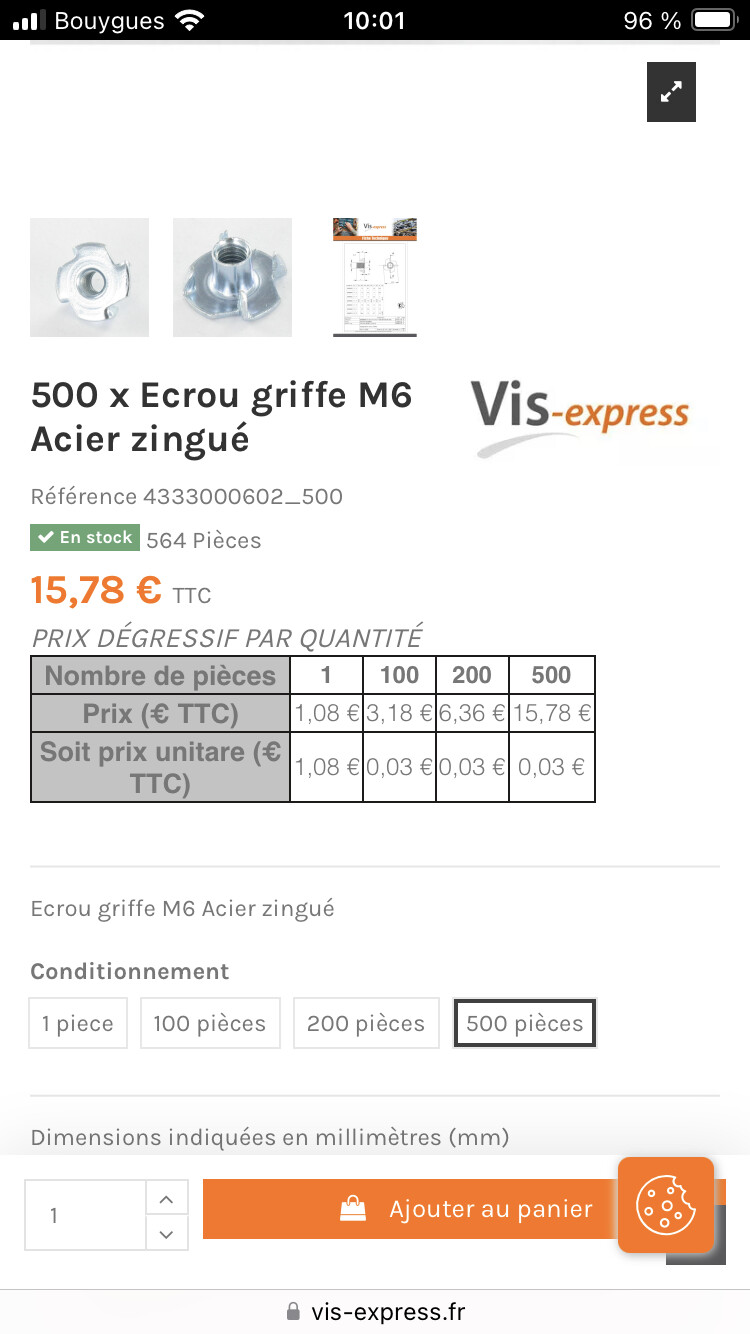
Task: Select the 100 pièces packaging
Action: click(210, 1023)
